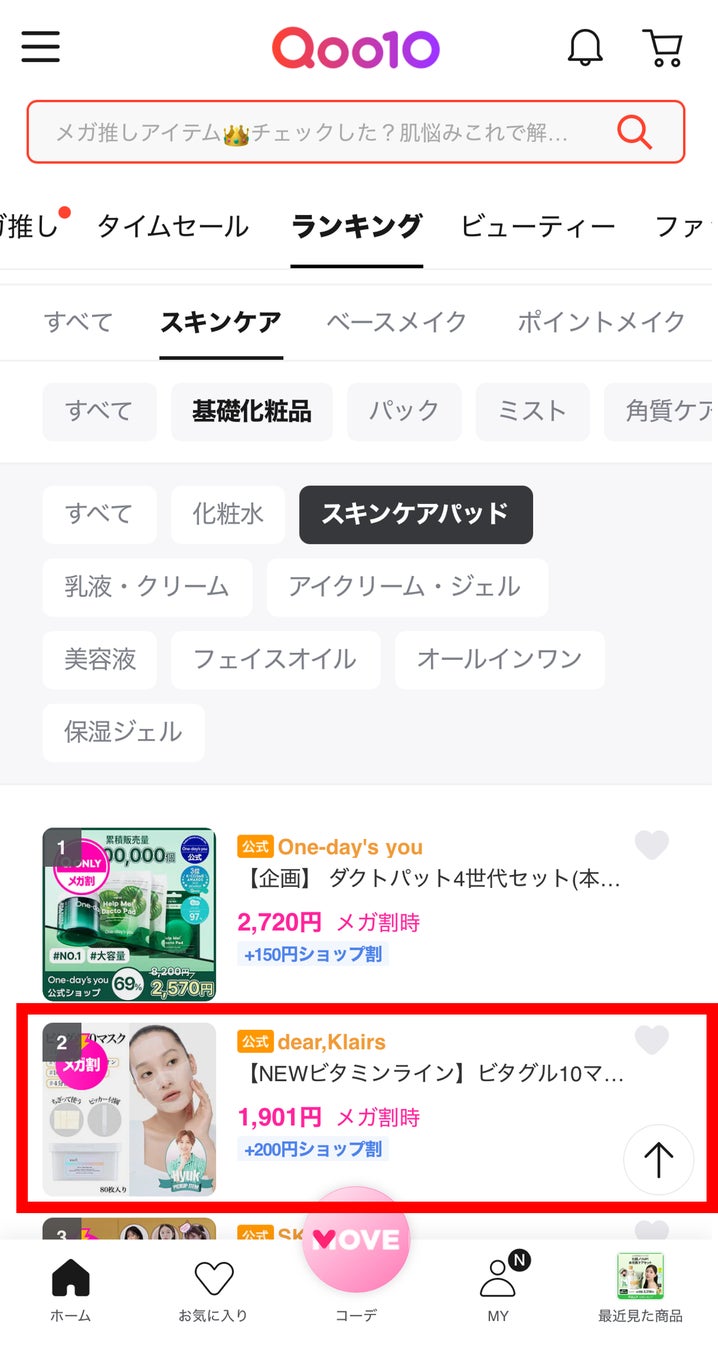Choose the 乳液・クリーム subcategory chip
This screenshot has height=1350, width=718.
coord(147,587)
